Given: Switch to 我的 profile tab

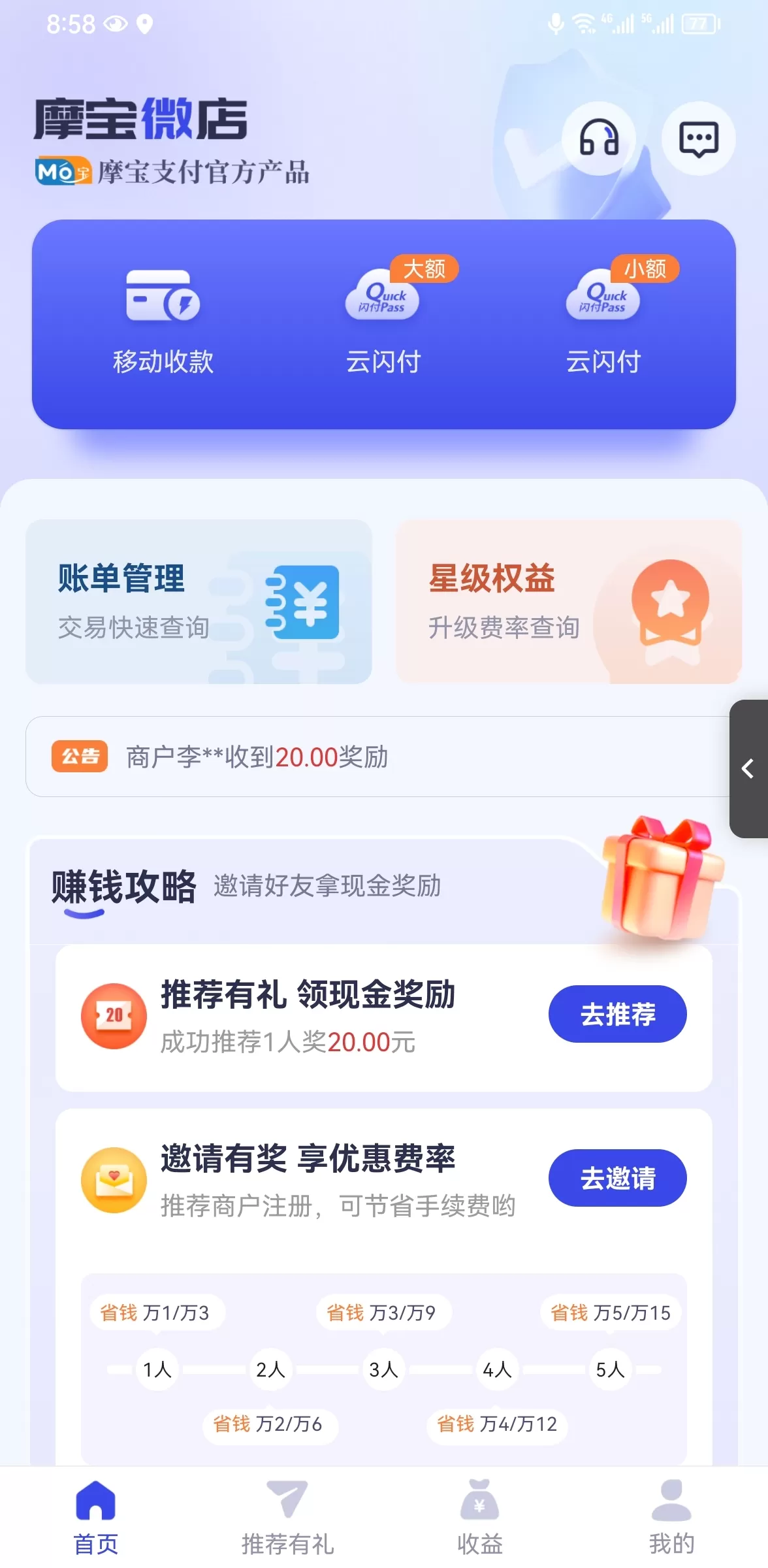Looking at the screenshot, I should pyautogui.click(x=671, y=1517).
